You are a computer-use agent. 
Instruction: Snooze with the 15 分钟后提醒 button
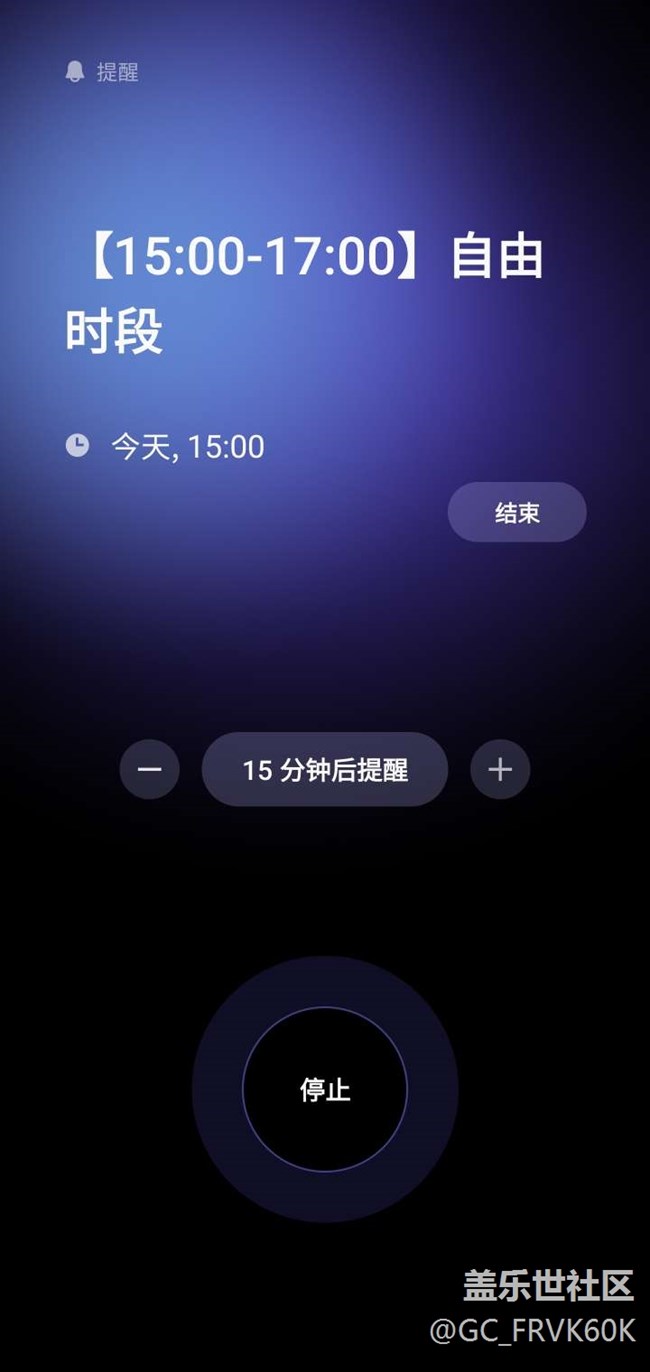[325, 769]
